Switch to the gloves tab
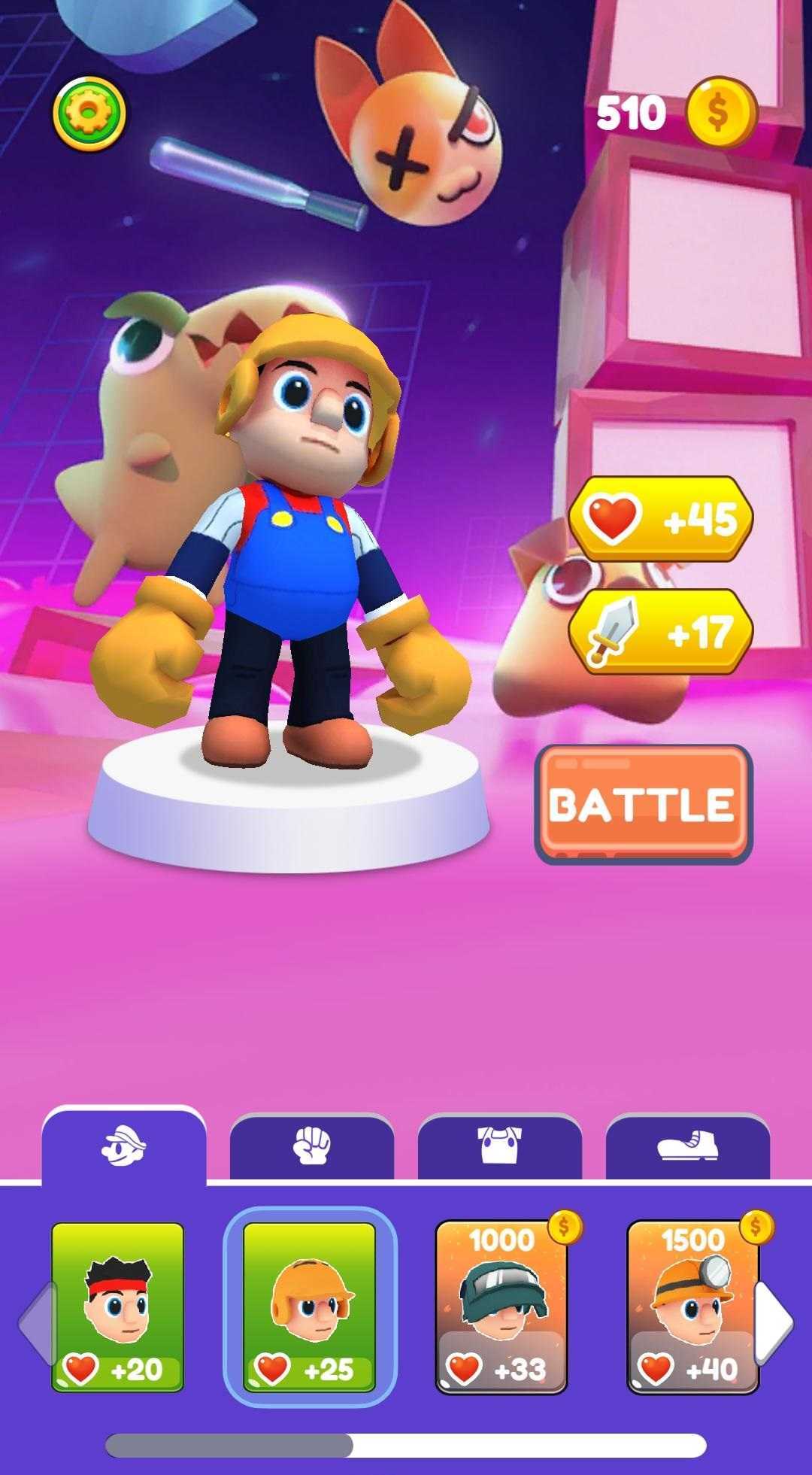 tap(311, 1146)
